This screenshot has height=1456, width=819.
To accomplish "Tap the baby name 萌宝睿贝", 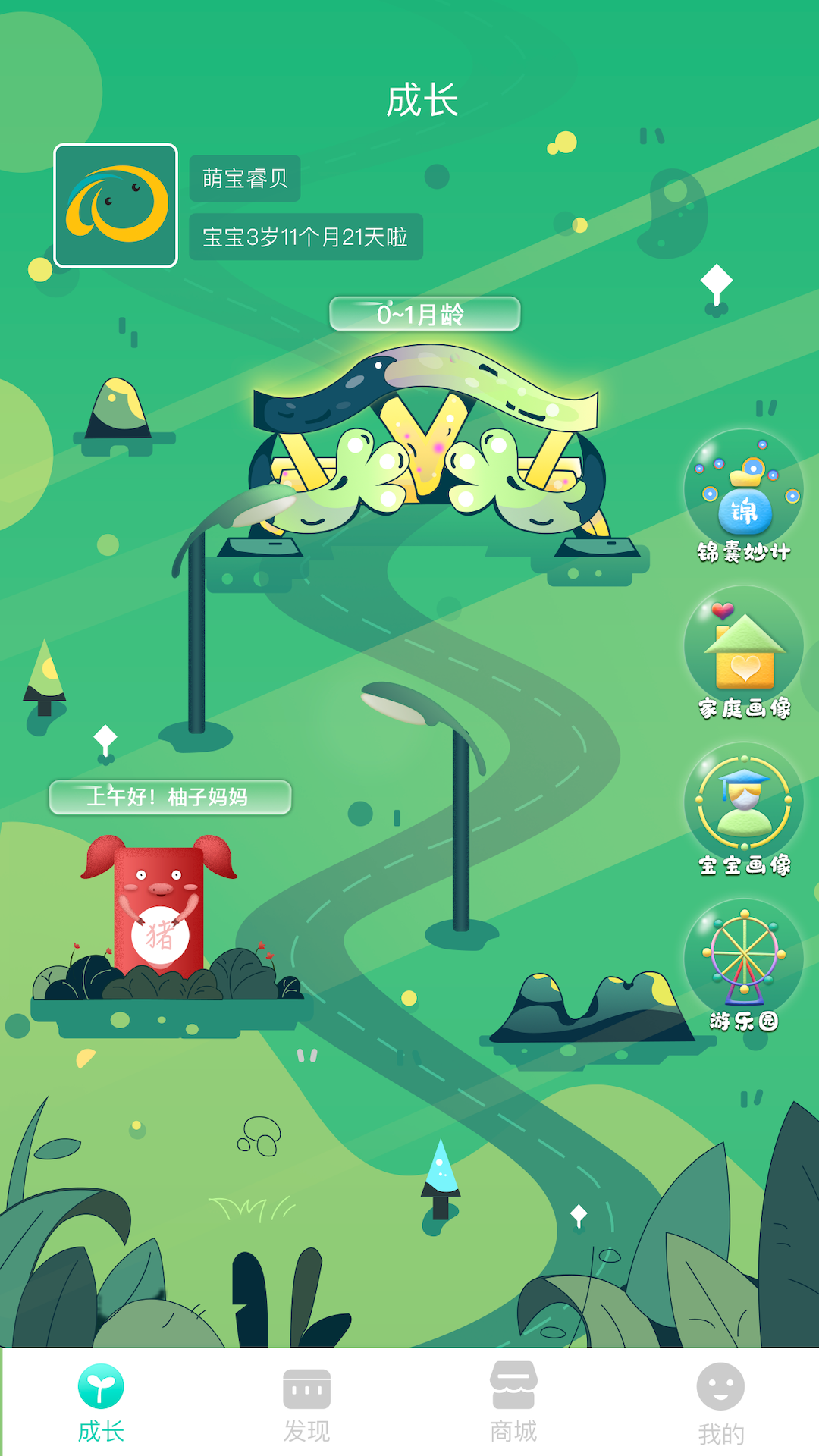I will (x=245, y=178).
